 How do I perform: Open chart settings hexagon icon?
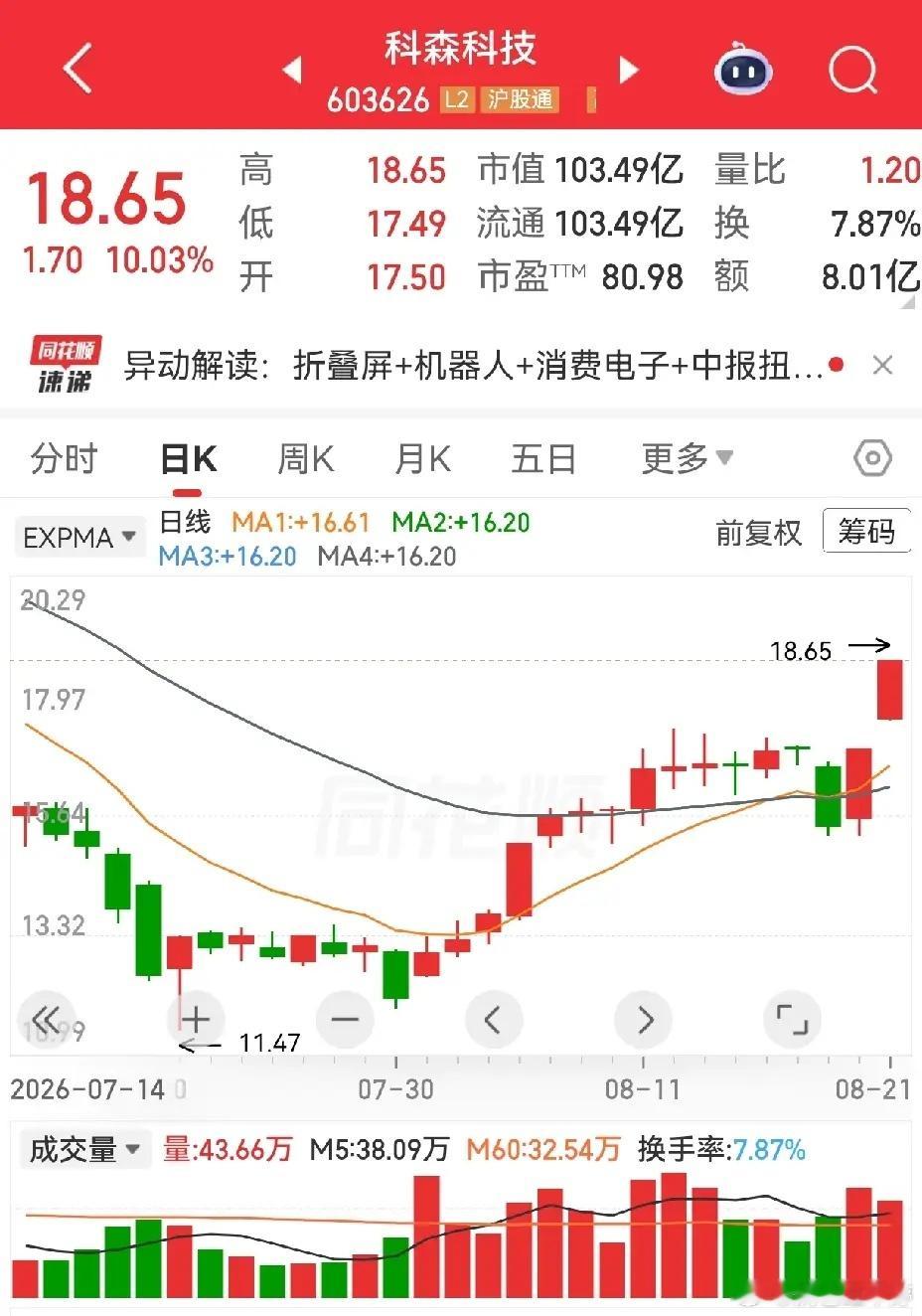click(872, 458)
